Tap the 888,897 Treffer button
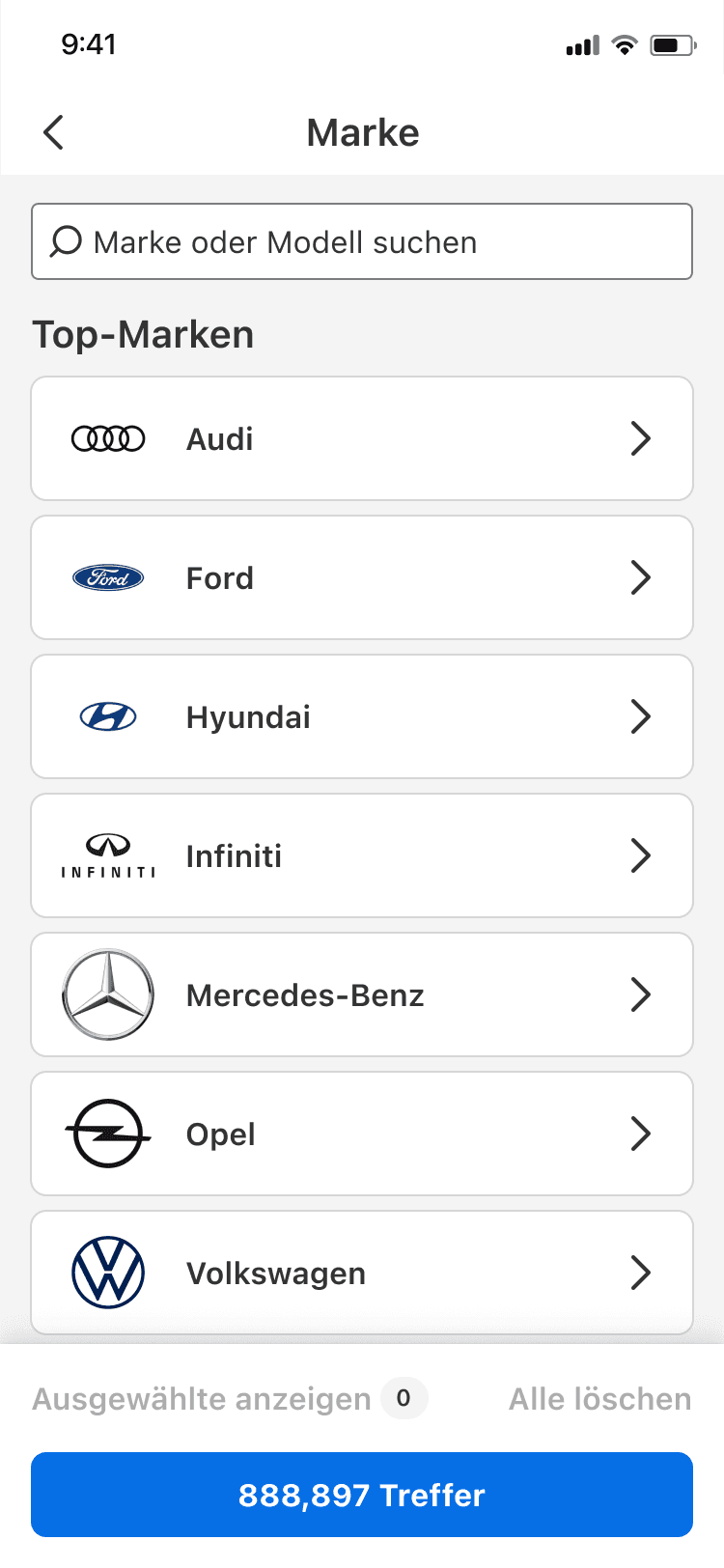The width and height of the screenshot is (724, 1568). click(x=362, y=1494)
